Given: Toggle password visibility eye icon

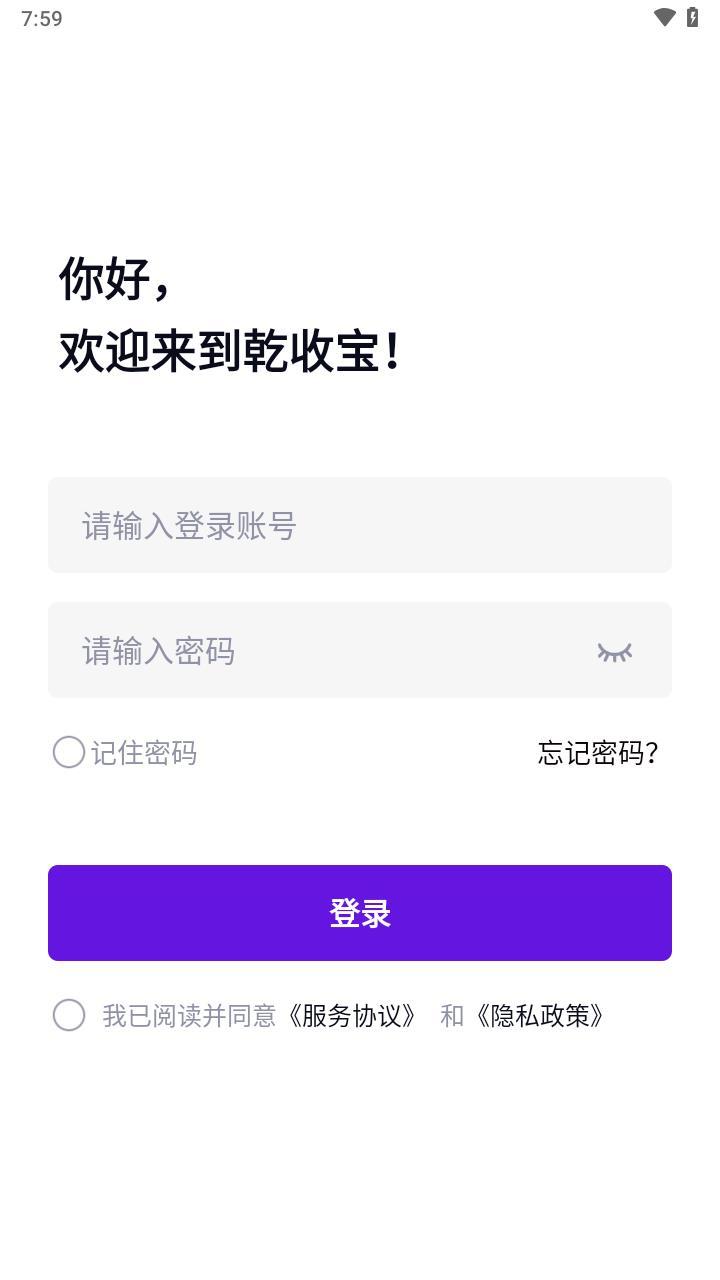Looking at the screenshot, I should point(615,652).
